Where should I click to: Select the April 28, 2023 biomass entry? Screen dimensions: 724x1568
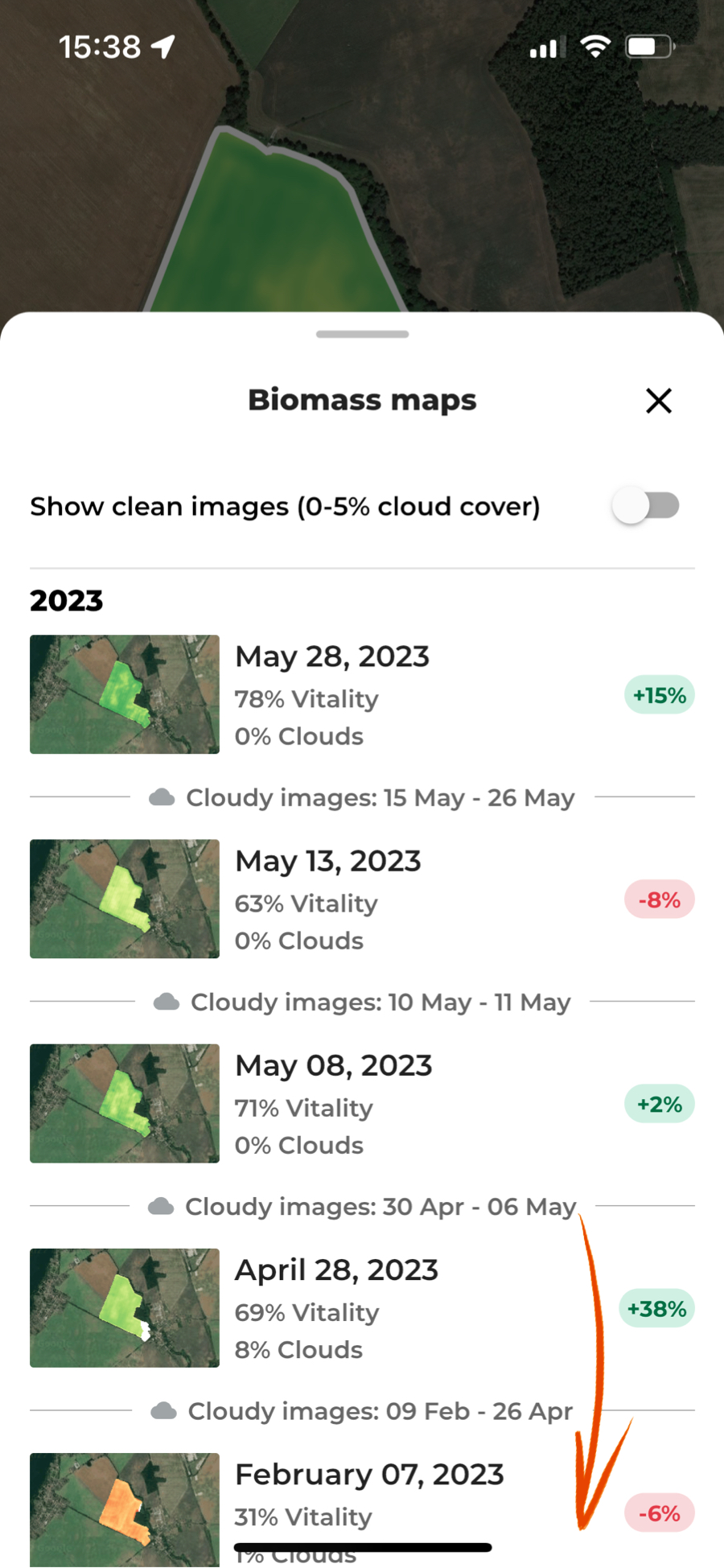(336, 1308)
